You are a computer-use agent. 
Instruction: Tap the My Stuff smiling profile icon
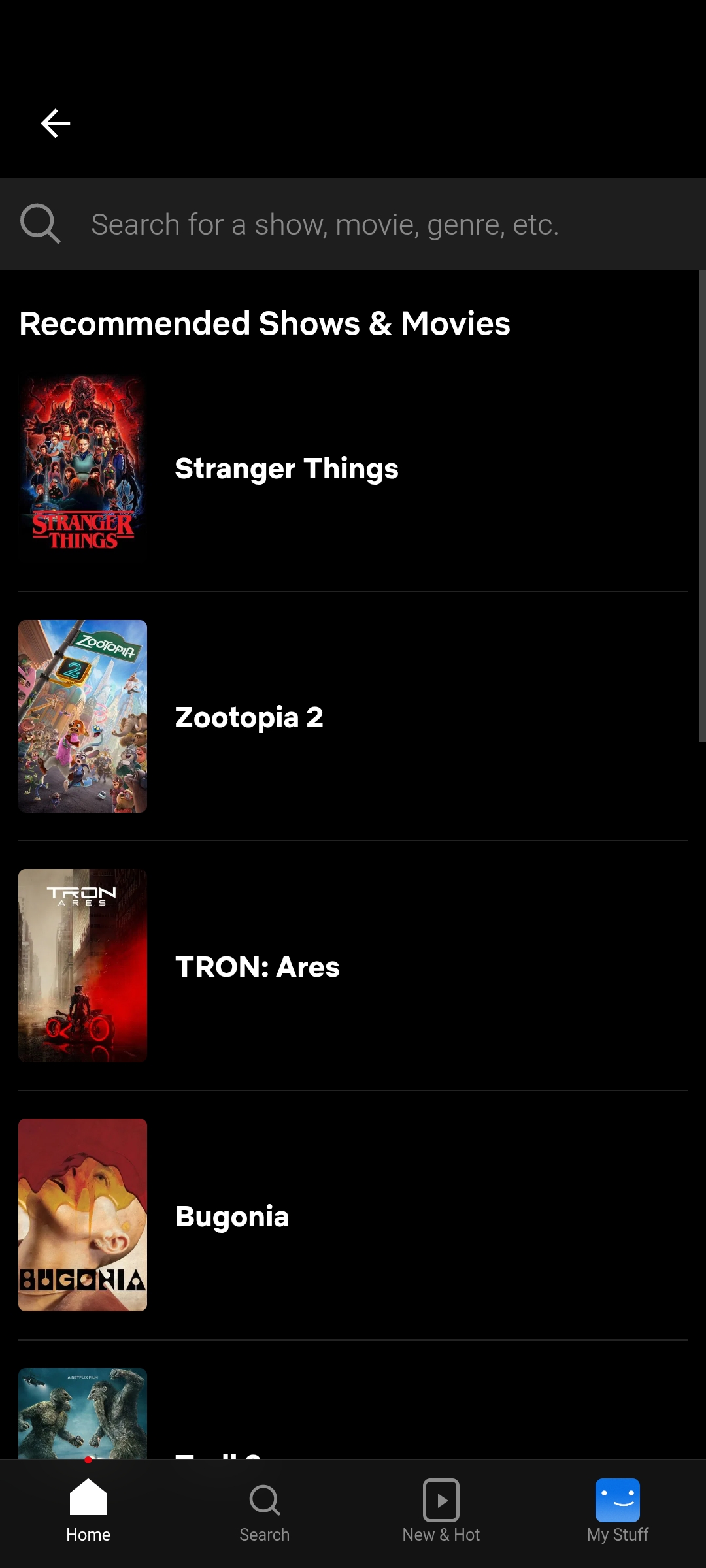pos(617,1501)
